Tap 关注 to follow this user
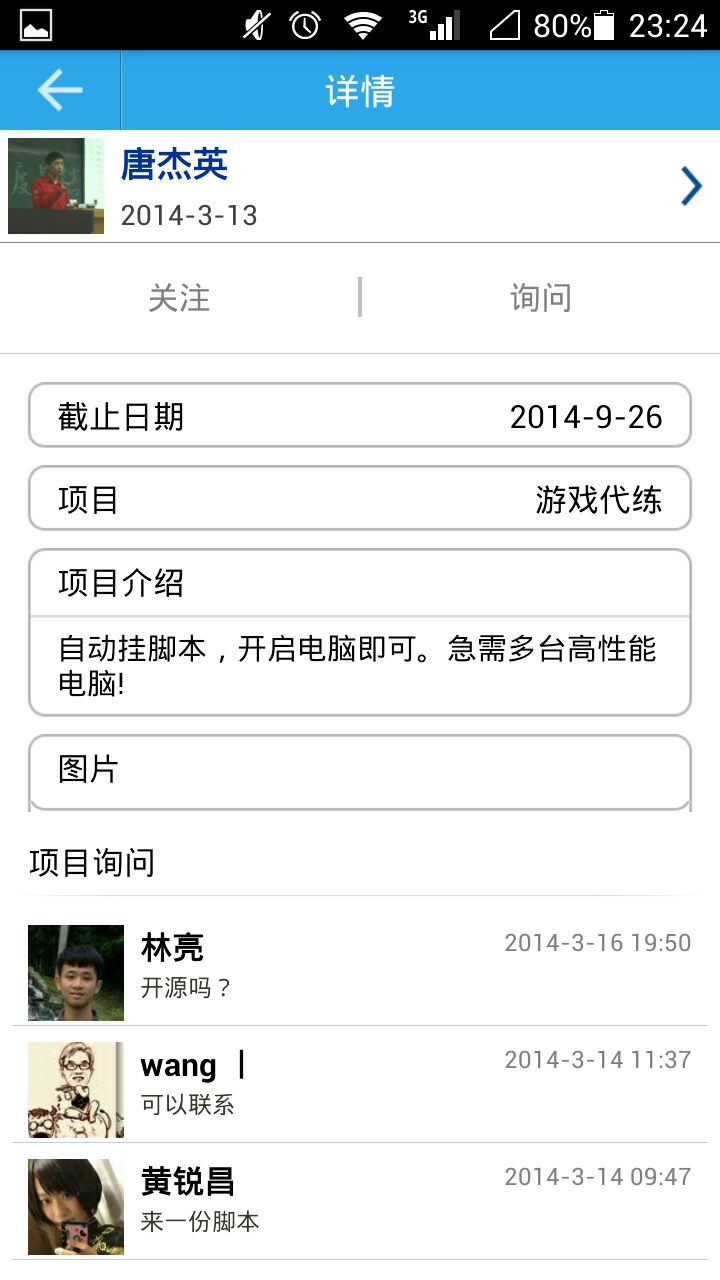The image size is (720, 1280). pyautogui.click(x=179, y=298)
